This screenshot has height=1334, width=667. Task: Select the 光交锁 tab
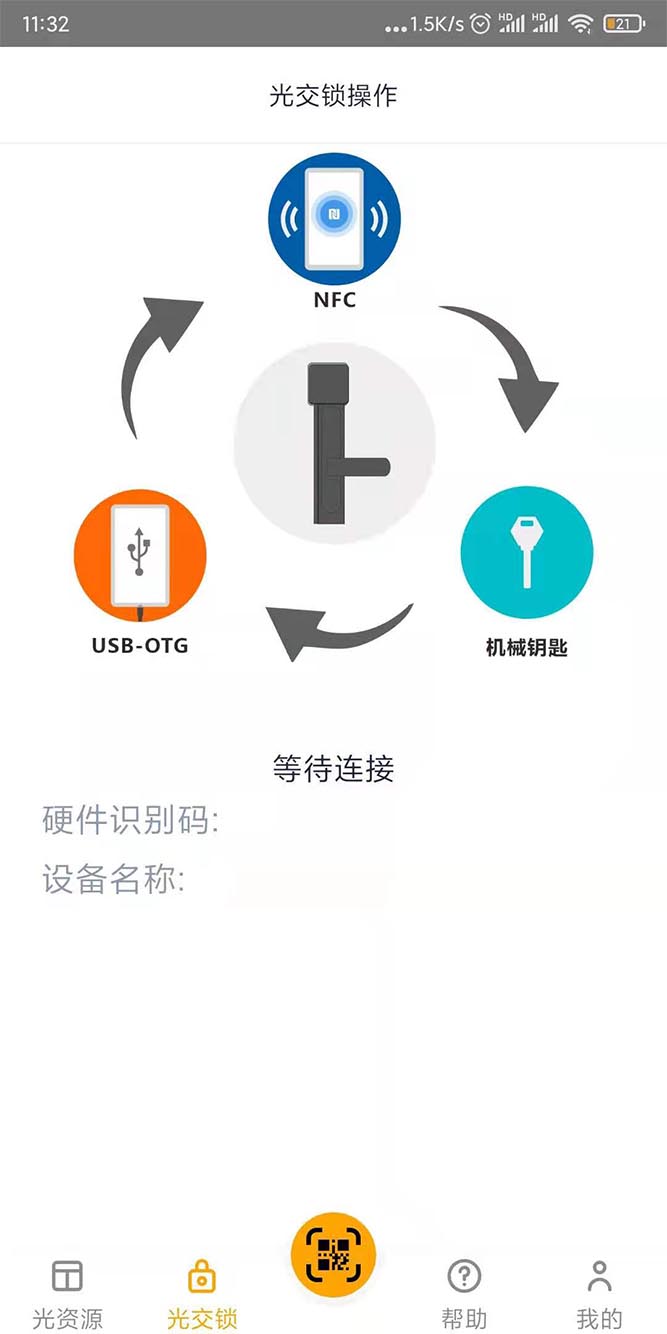(202, 1293)
